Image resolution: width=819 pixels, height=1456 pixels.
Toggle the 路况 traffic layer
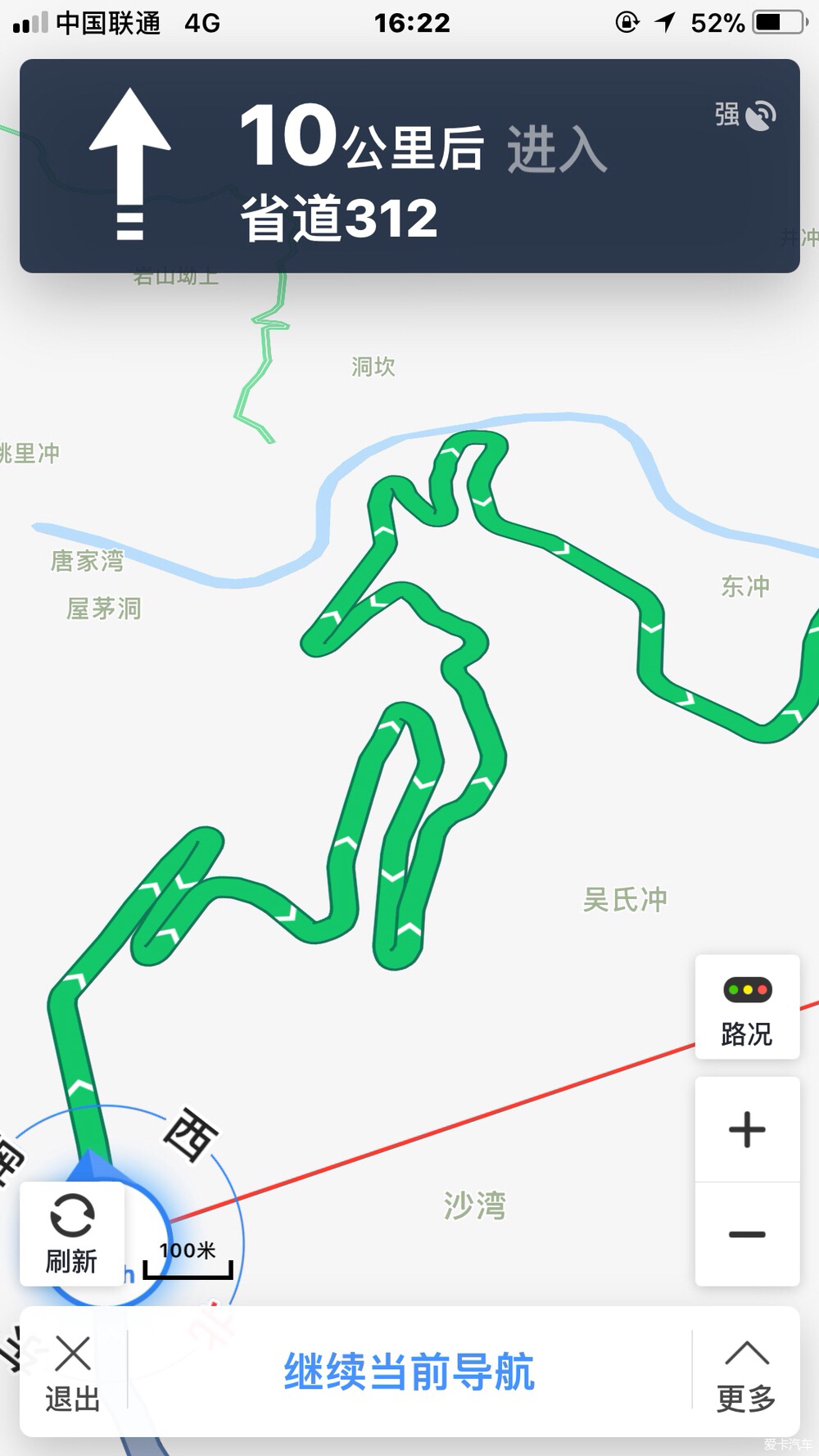[x=746, y=1008]
